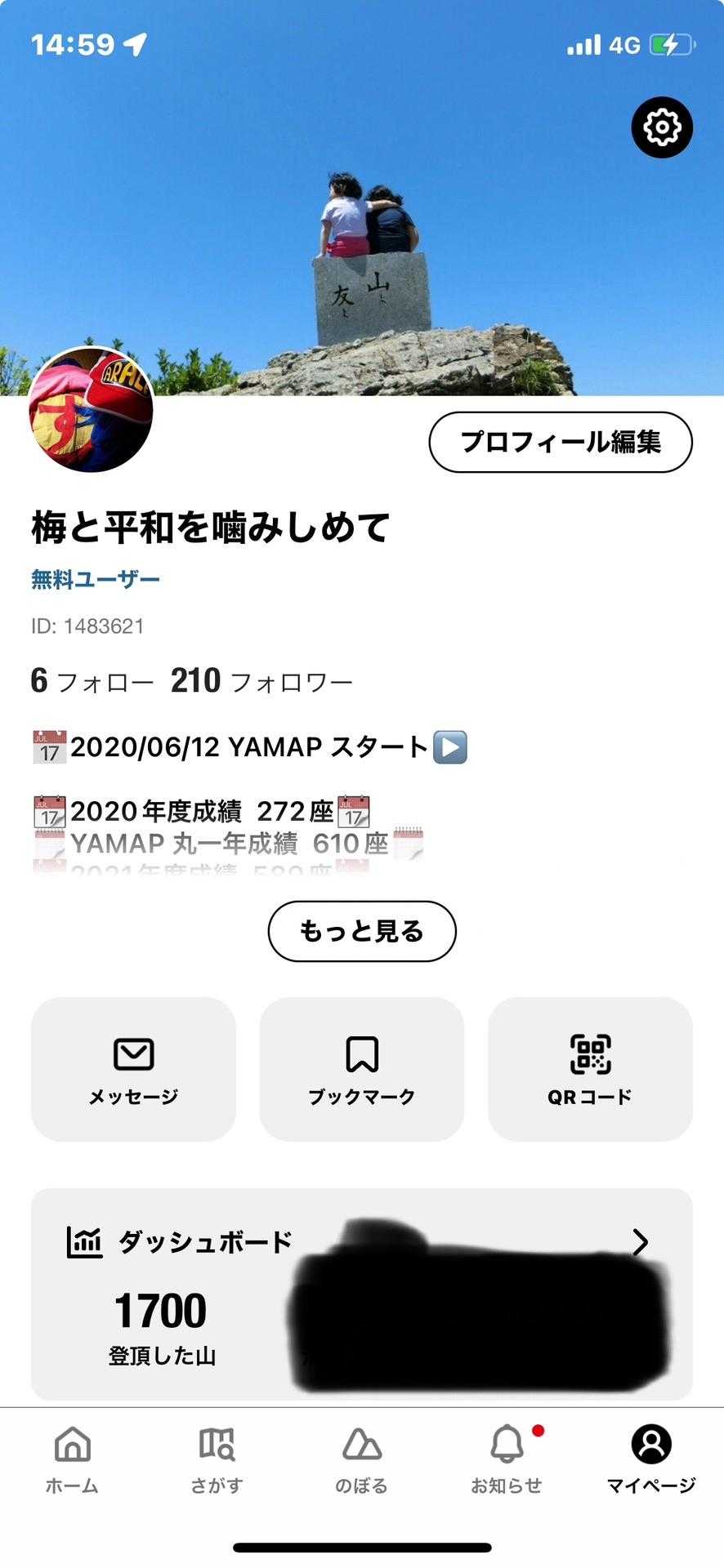Tap プロフィール編集 to edit profile
Viewport: 724px width, 1568px height.
coord(561,442)
